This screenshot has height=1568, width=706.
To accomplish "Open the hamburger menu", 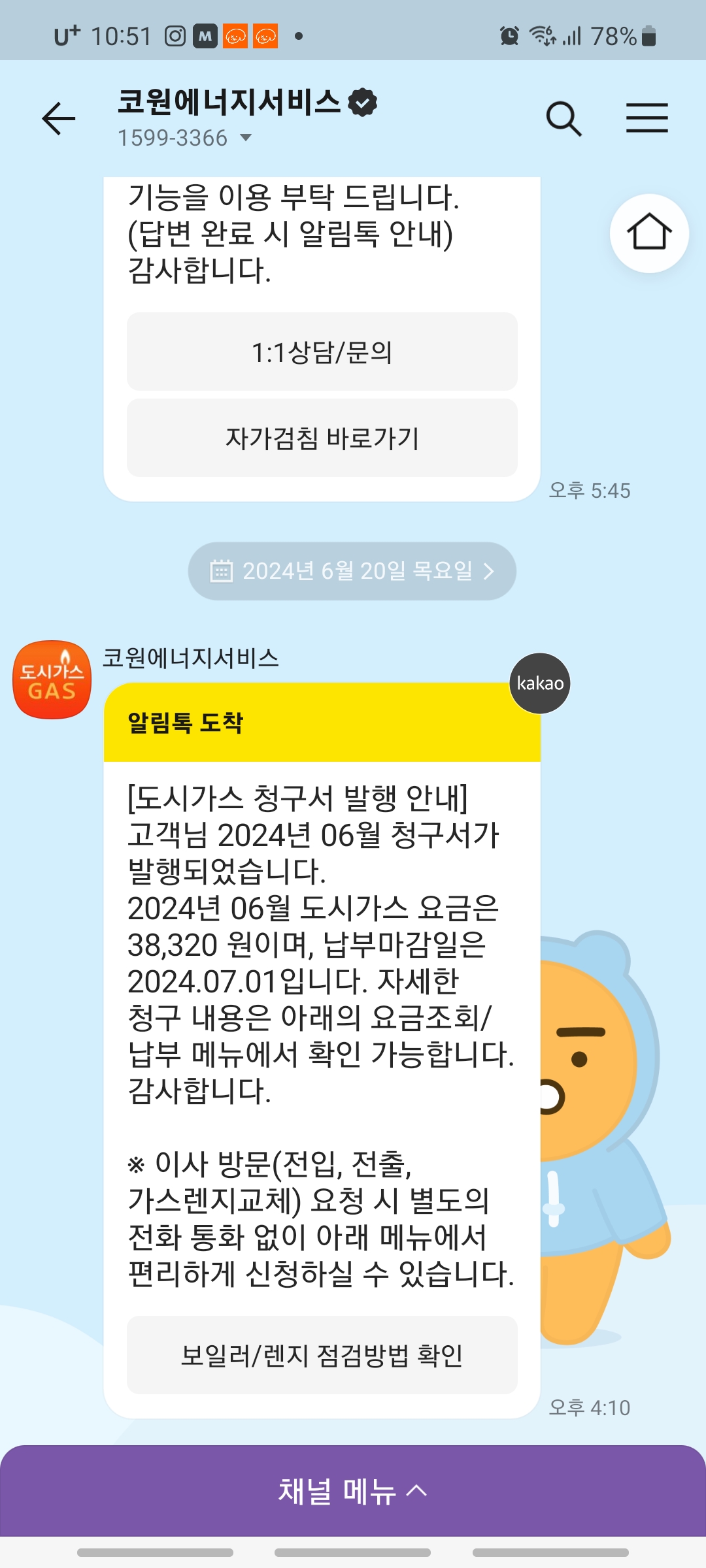I will [x=647, y=118].
